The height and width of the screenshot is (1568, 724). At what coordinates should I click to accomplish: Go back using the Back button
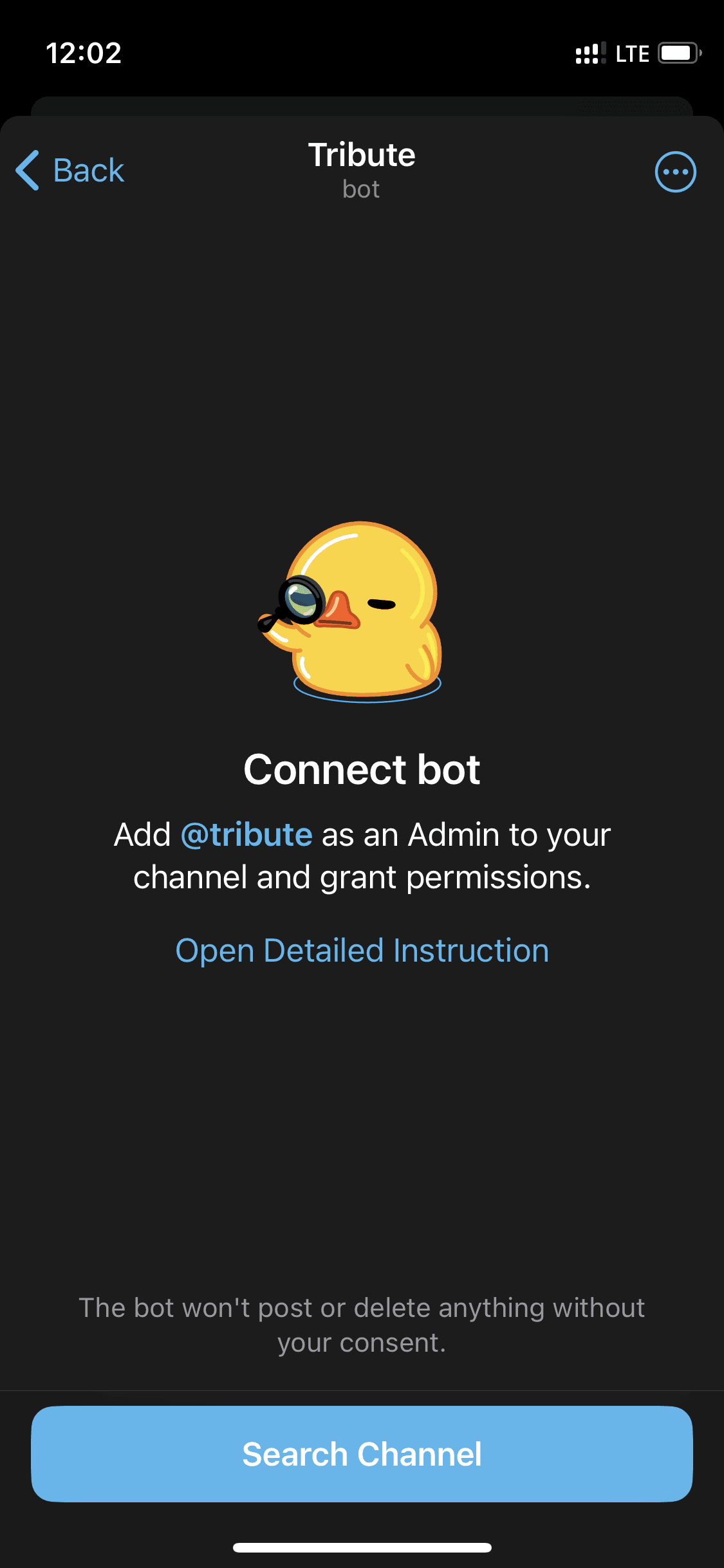tap(71, 171)
